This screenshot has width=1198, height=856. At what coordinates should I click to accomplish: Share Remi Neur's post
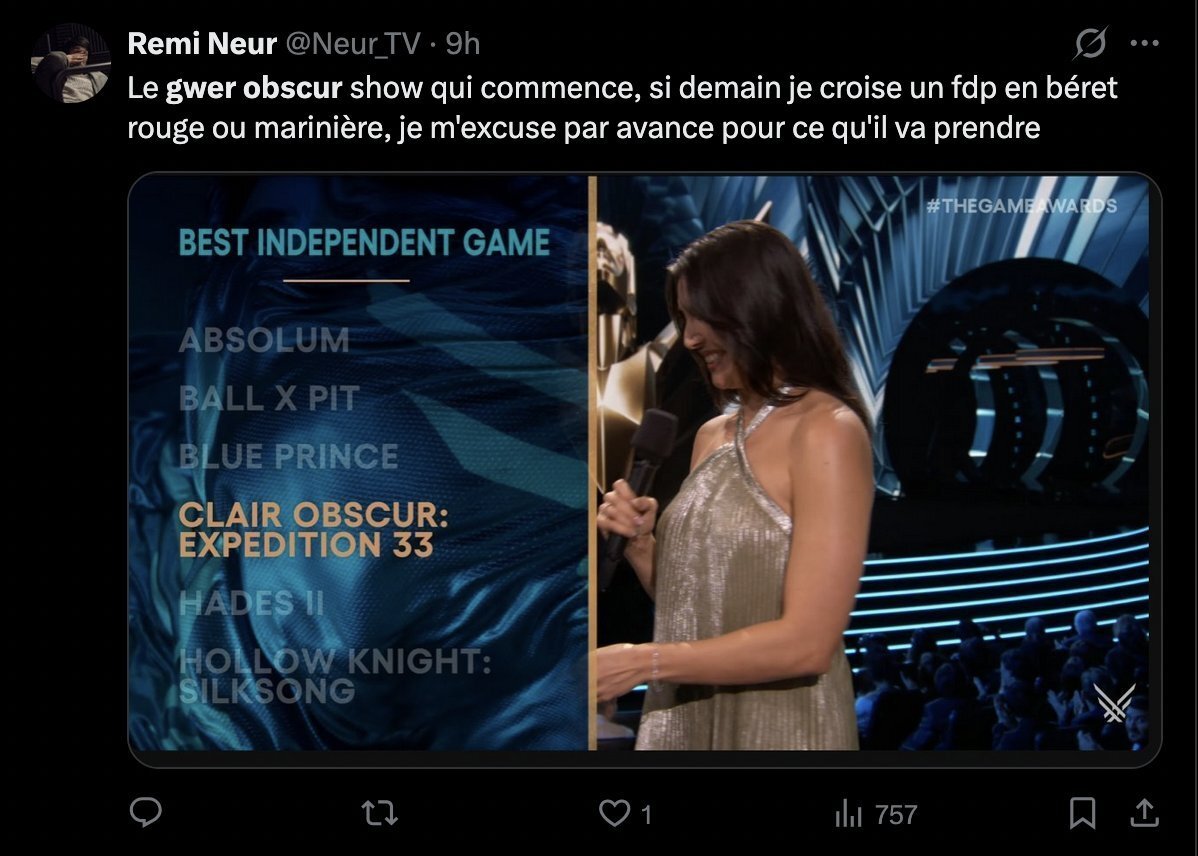tap(1143, 813)
